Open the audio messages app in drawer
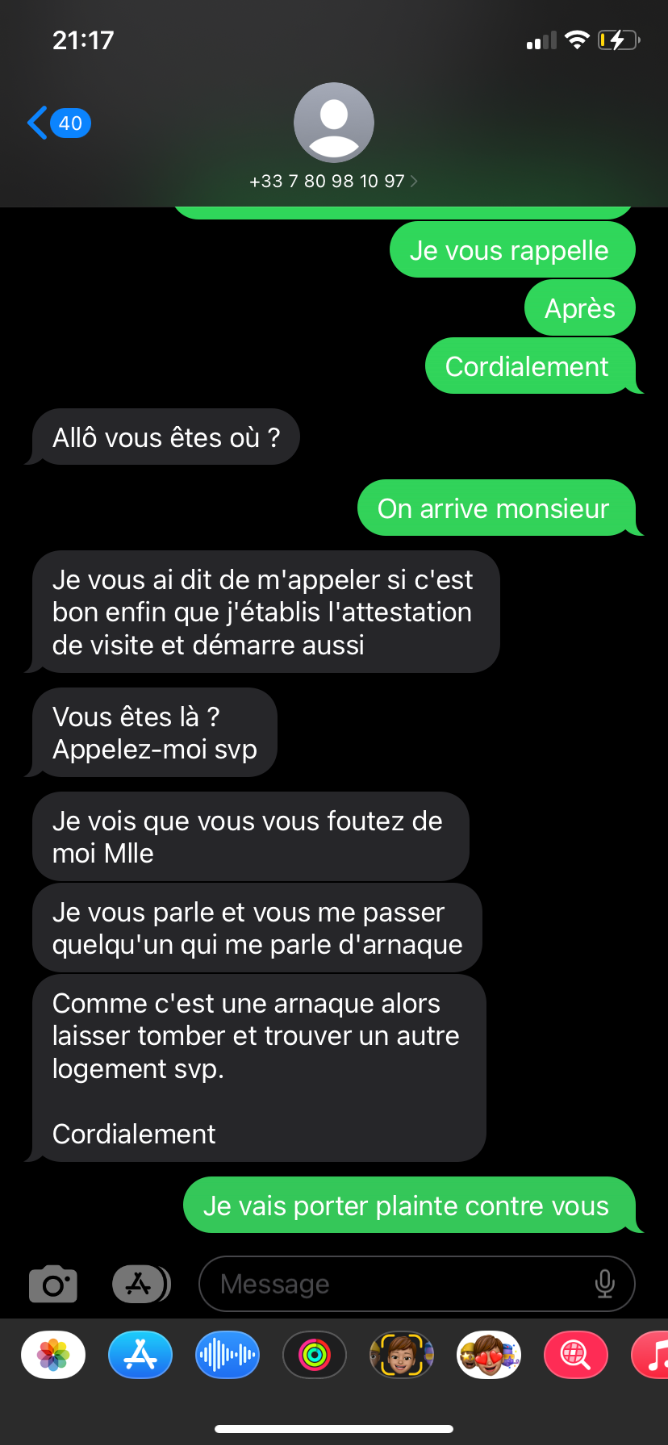This screenshot has height=1445, width=668. click(x=227, y=1356)
